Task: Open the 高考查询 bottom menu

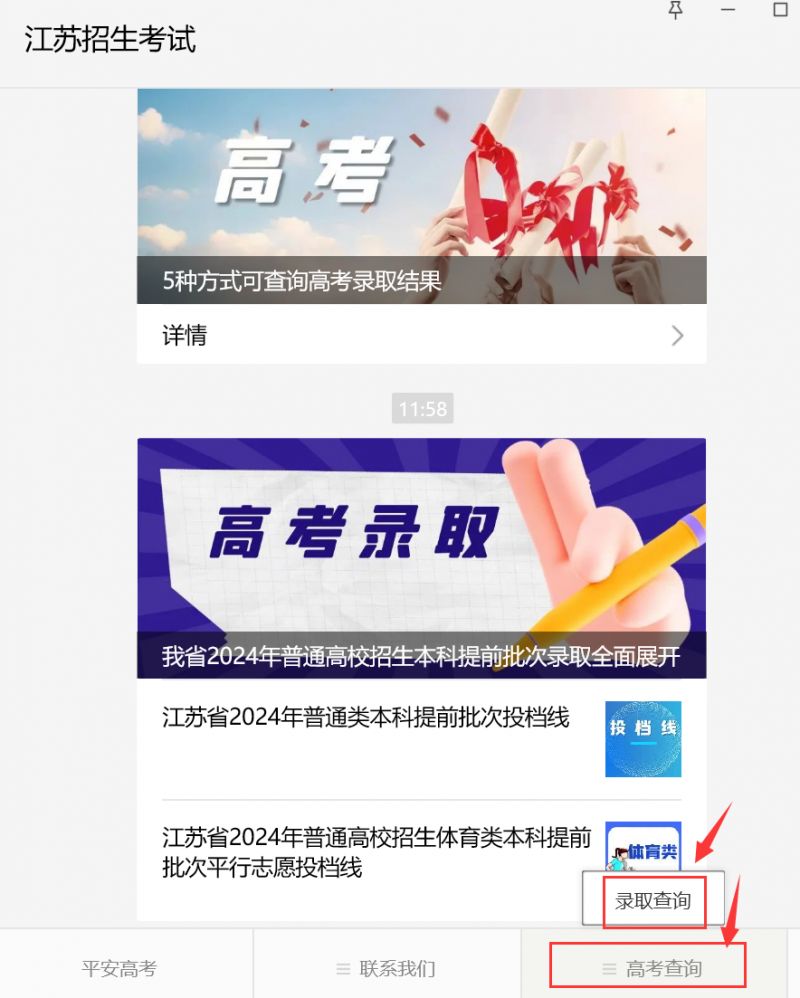Action: (x=653, y=968)
